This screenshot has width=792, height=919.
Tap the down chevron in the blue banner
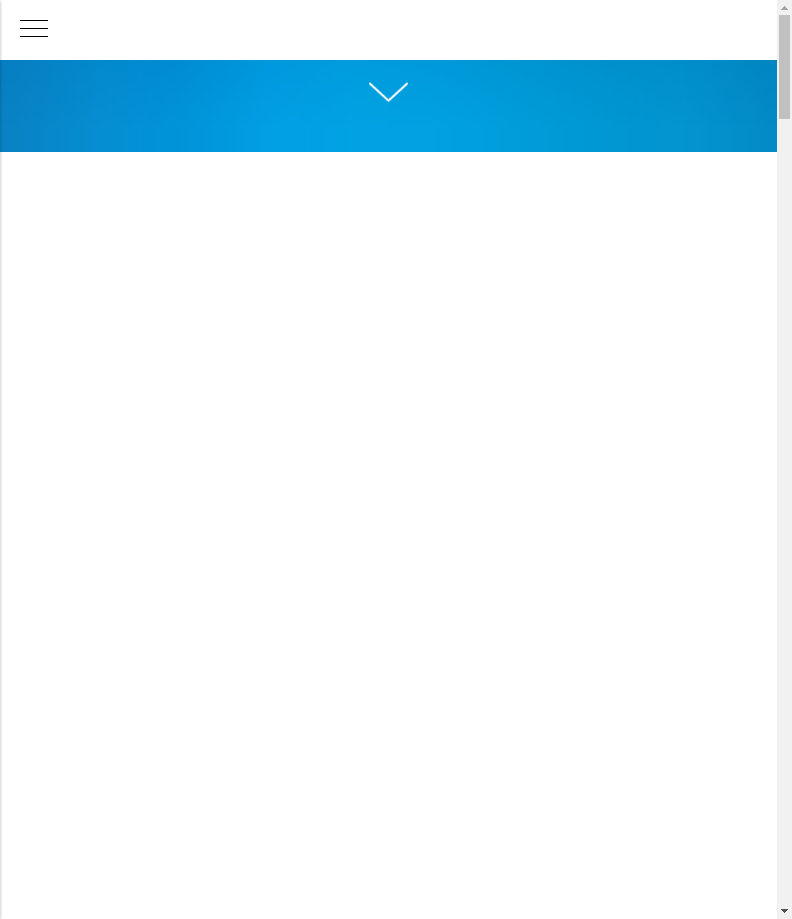click(x=388, y=92)
